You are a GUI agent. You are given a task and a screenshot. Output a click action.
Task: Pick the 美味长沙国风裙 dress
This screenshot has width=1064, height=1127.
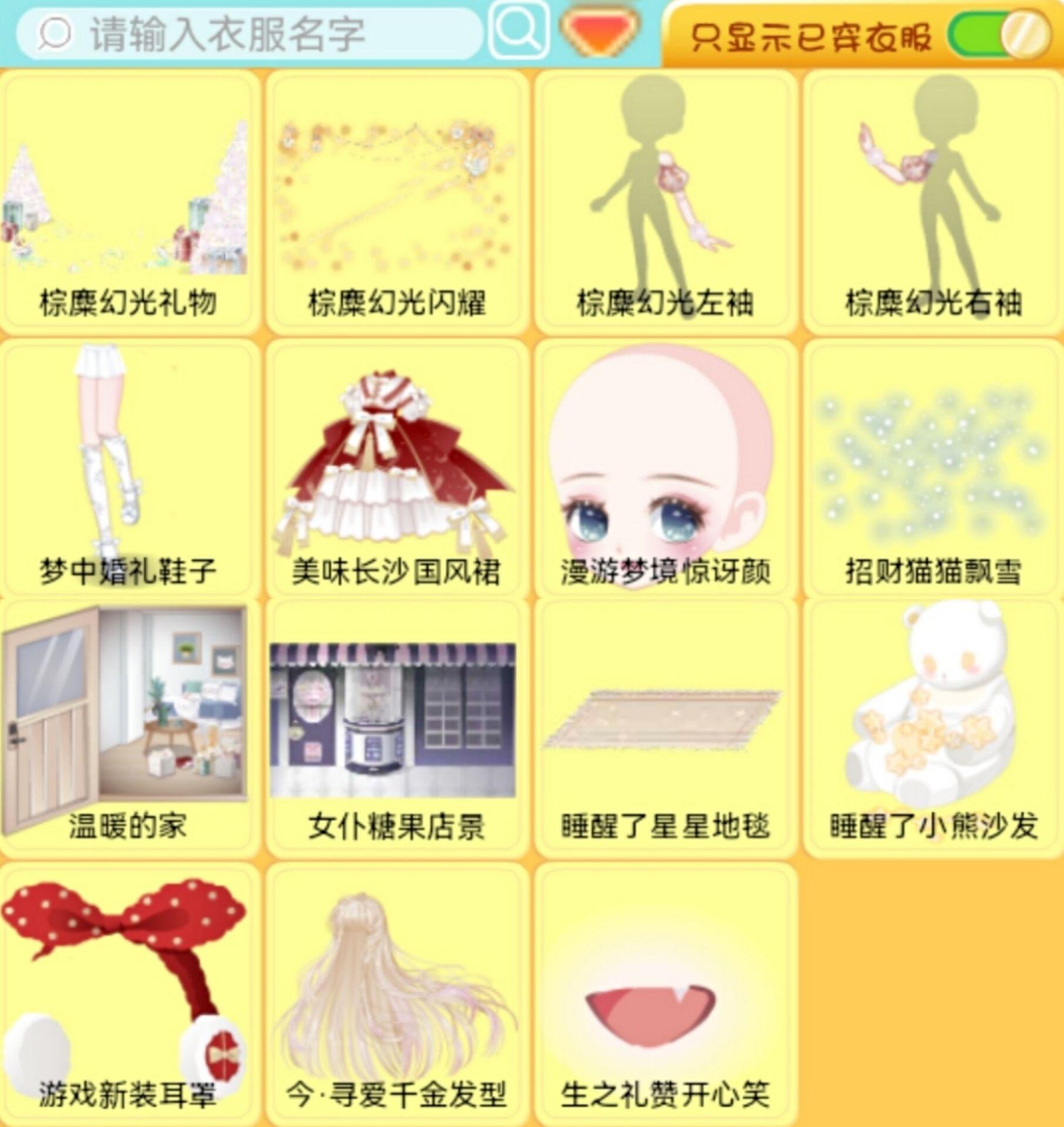click(x=397, y=467)
